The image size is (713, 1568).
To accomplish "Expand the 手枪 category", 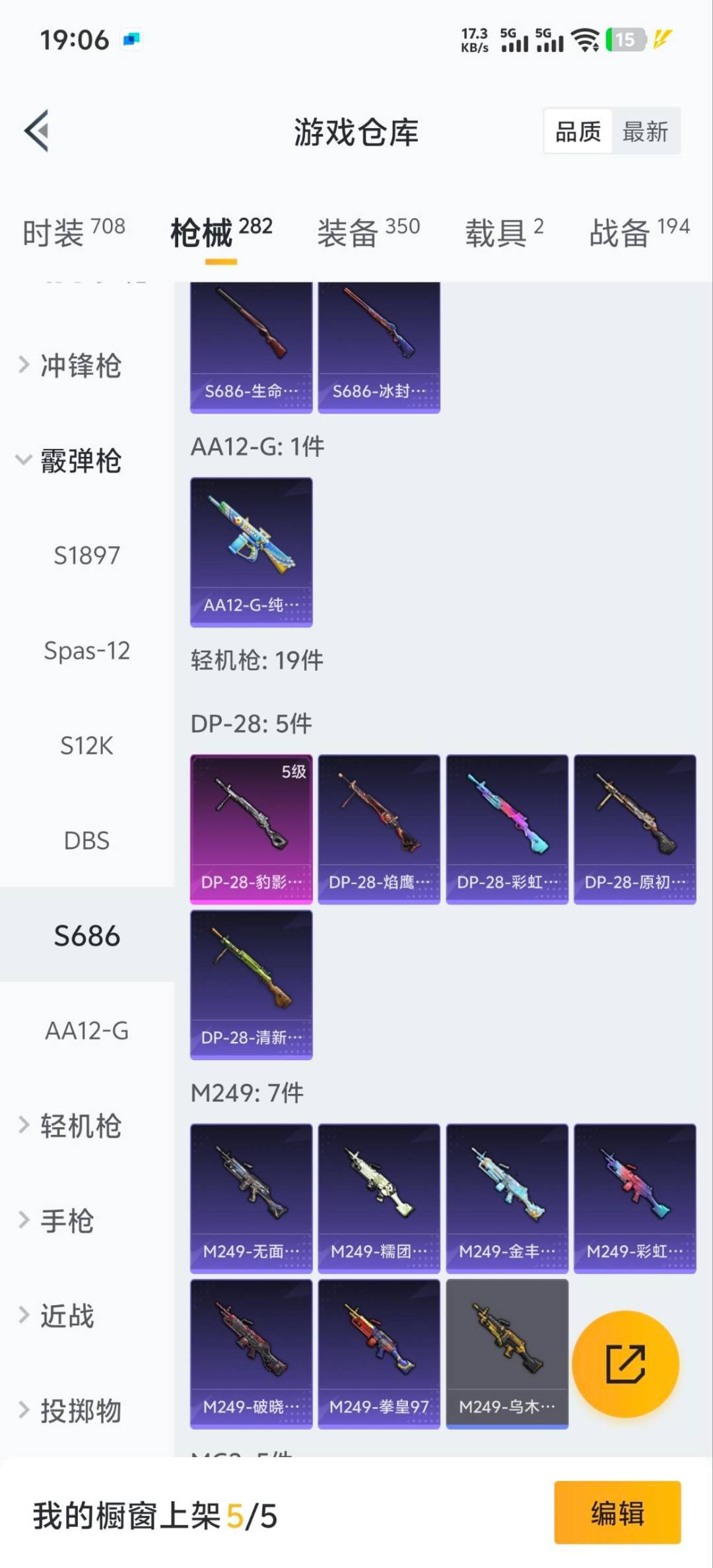I will 67,1221.
